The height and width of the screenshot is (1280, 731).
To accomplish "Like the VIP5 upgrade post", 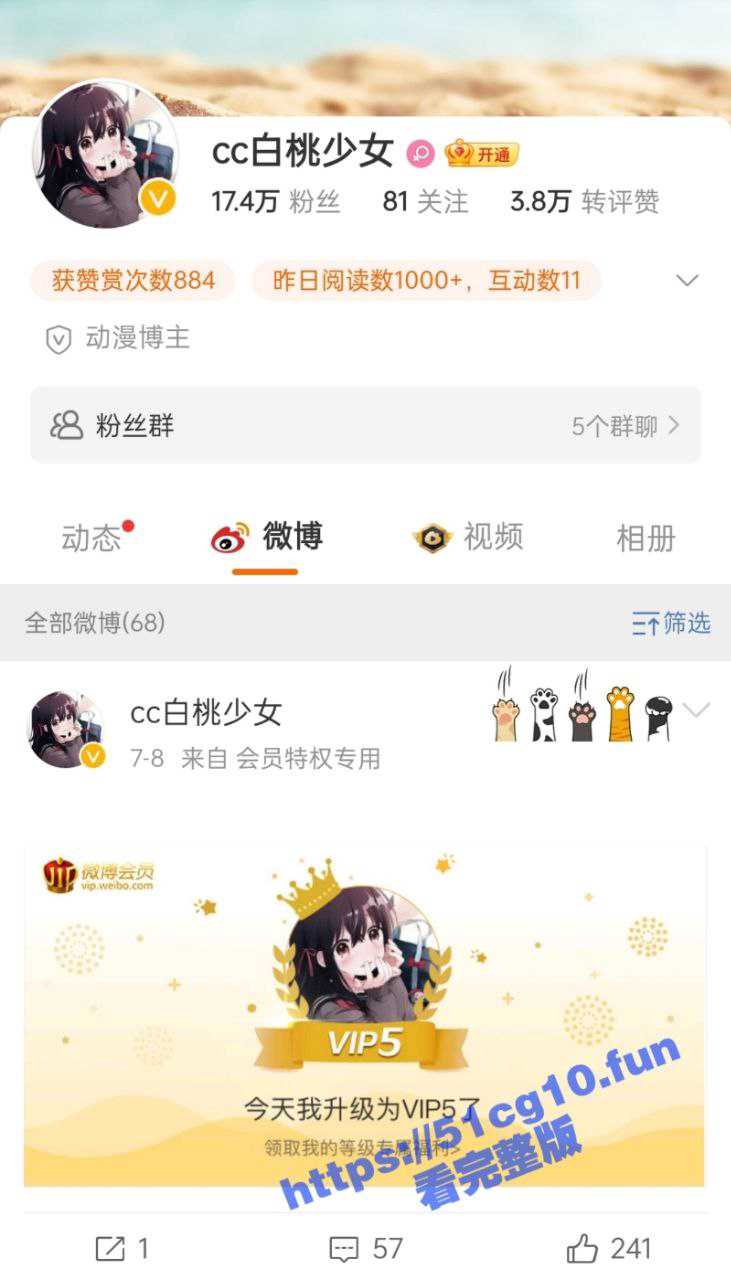I will [609, 1248].
